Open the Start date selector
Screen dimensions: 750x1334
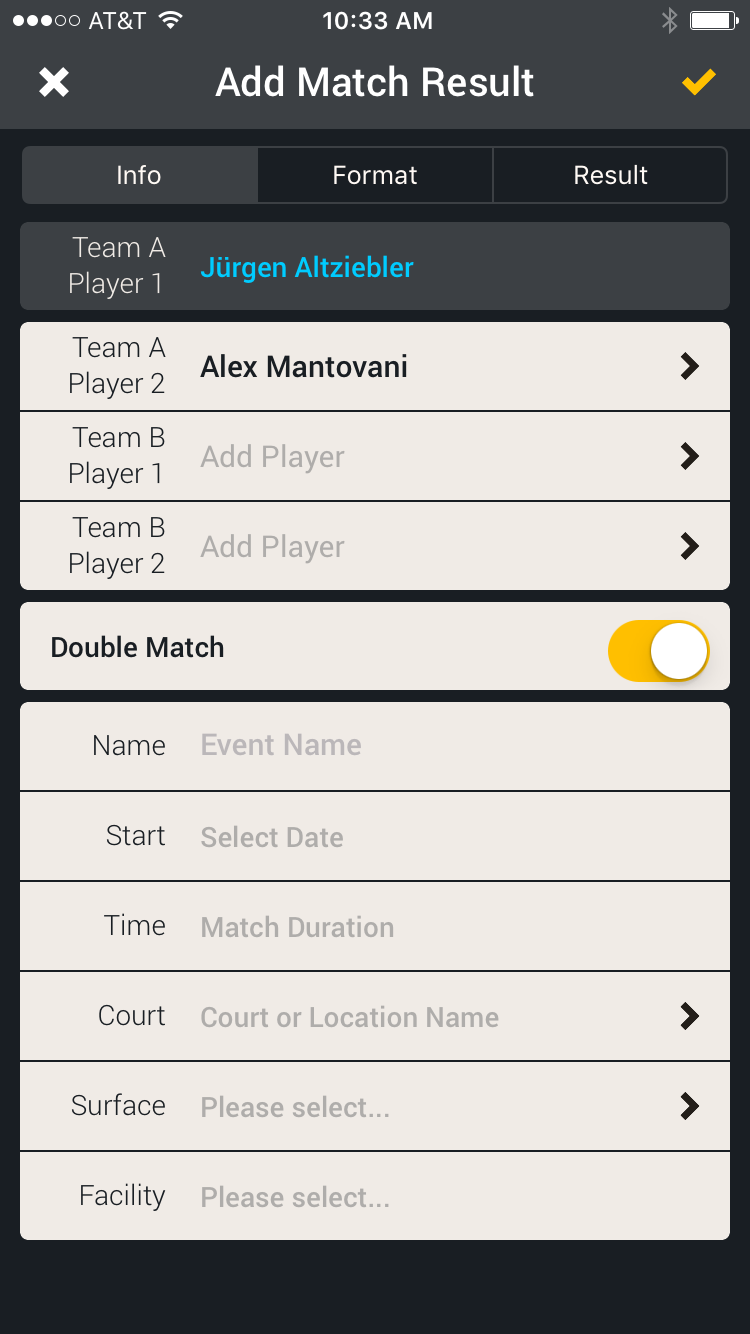[440, 836]
